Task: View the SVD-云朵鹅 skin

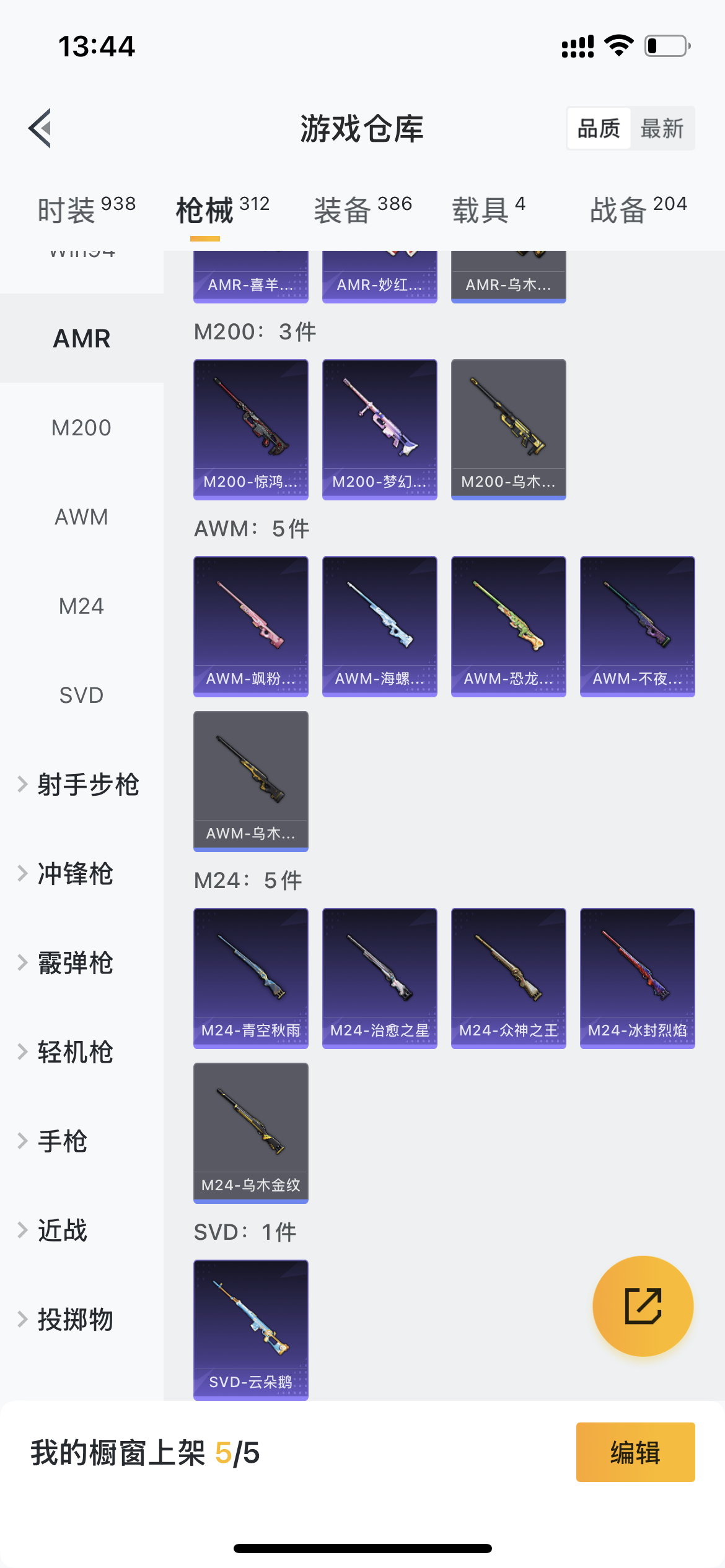Action: click(x=250, y=1330)
